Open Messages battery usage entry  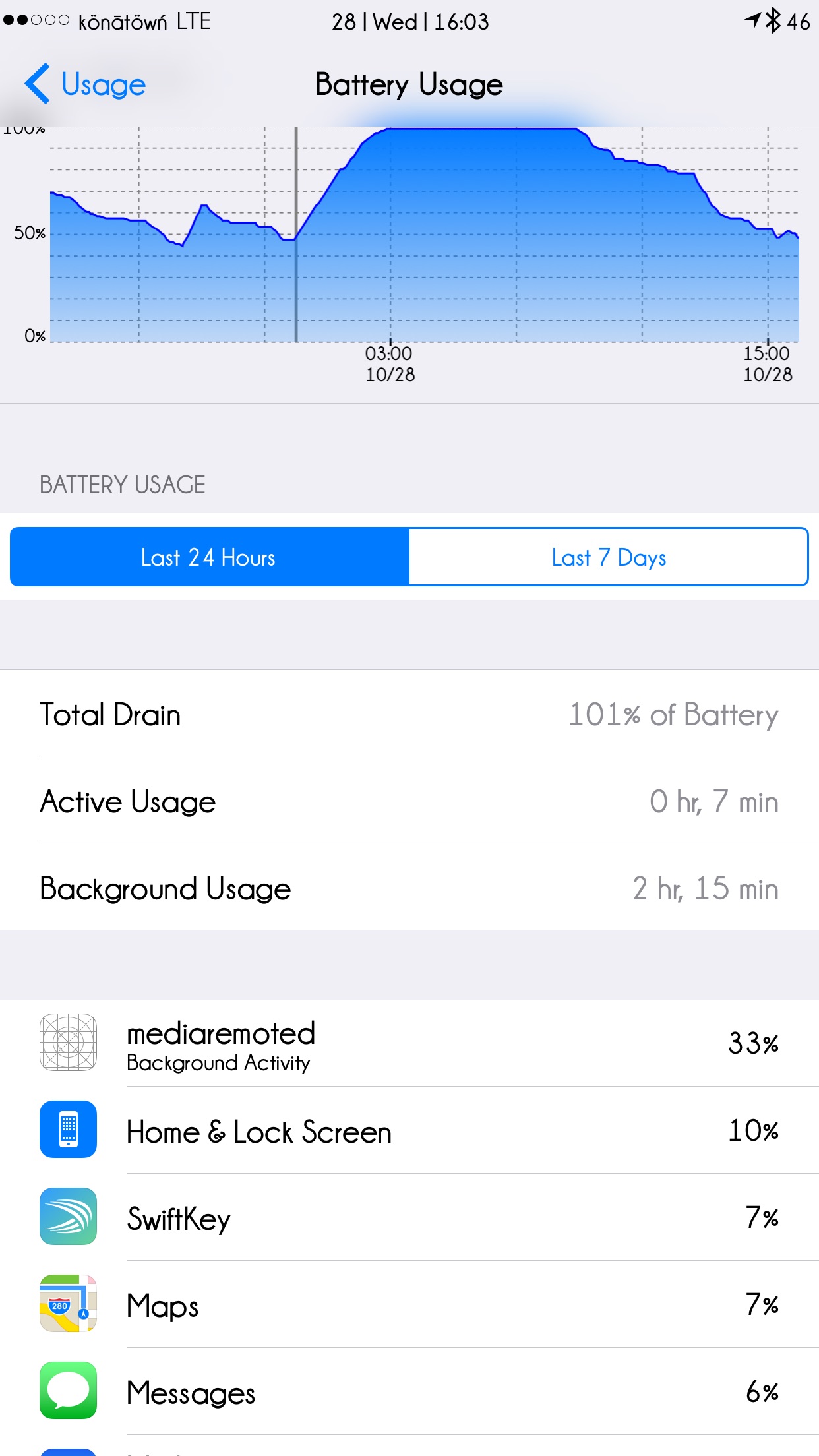click(409, 1391)
